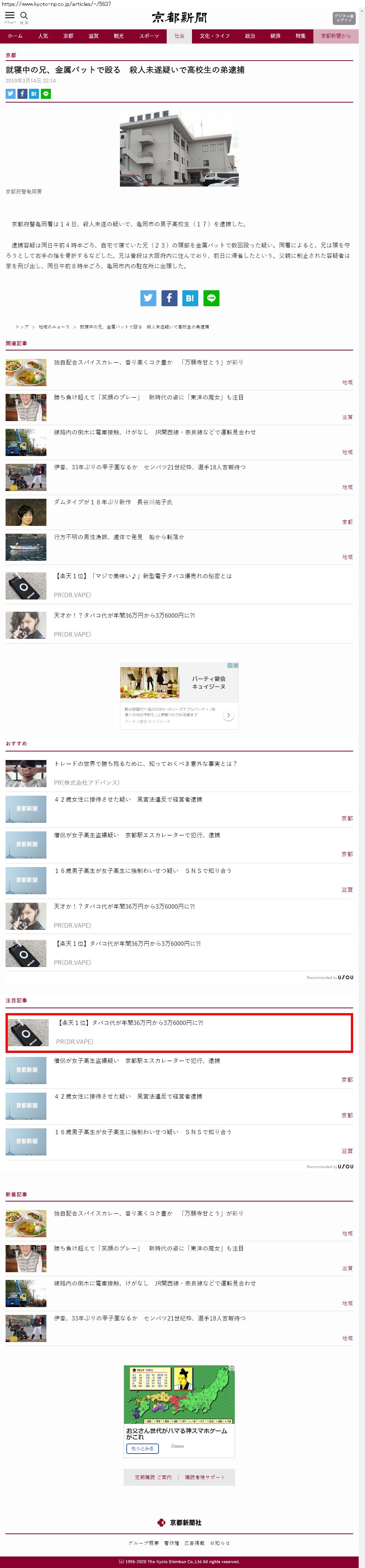Open the トップ breadcrumb link
The height and width of the screenshot is (1568, 365).
(x=22, y=327)
